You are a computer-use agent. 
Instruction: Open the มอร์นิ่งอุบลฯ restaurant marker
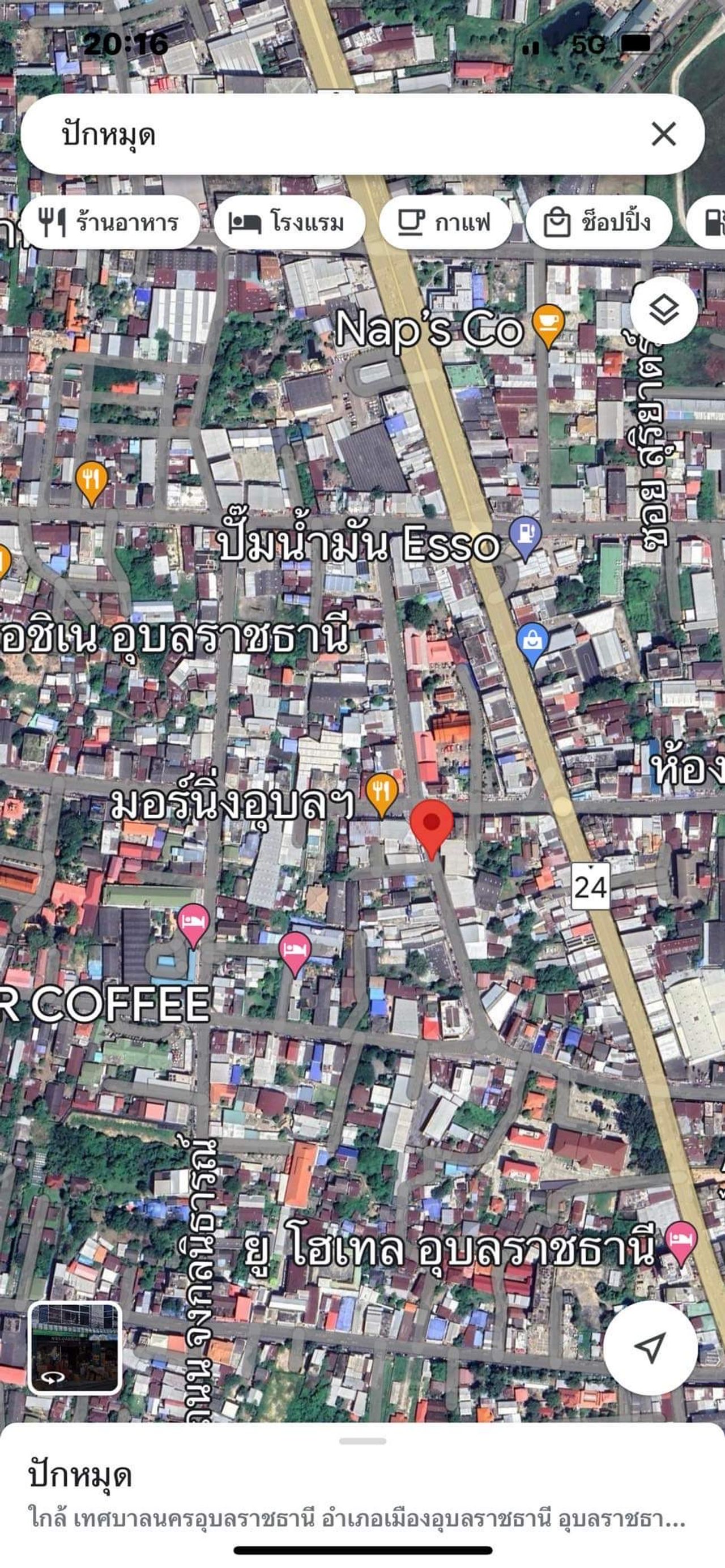[x=382, y=792]
